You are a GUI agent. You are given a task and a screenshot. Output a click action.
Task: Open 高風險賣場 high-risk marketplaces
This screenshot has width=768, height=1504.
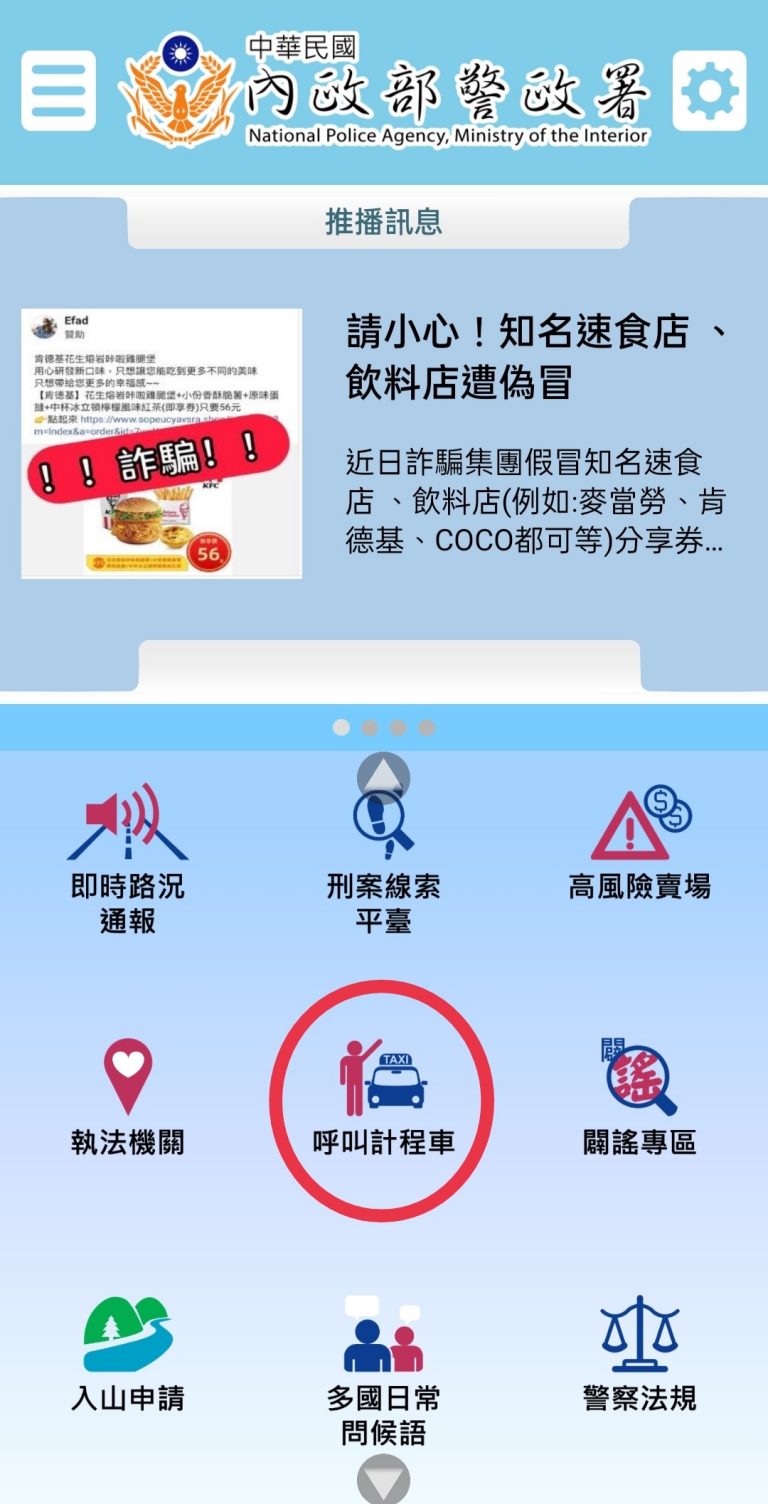point(640,845)
